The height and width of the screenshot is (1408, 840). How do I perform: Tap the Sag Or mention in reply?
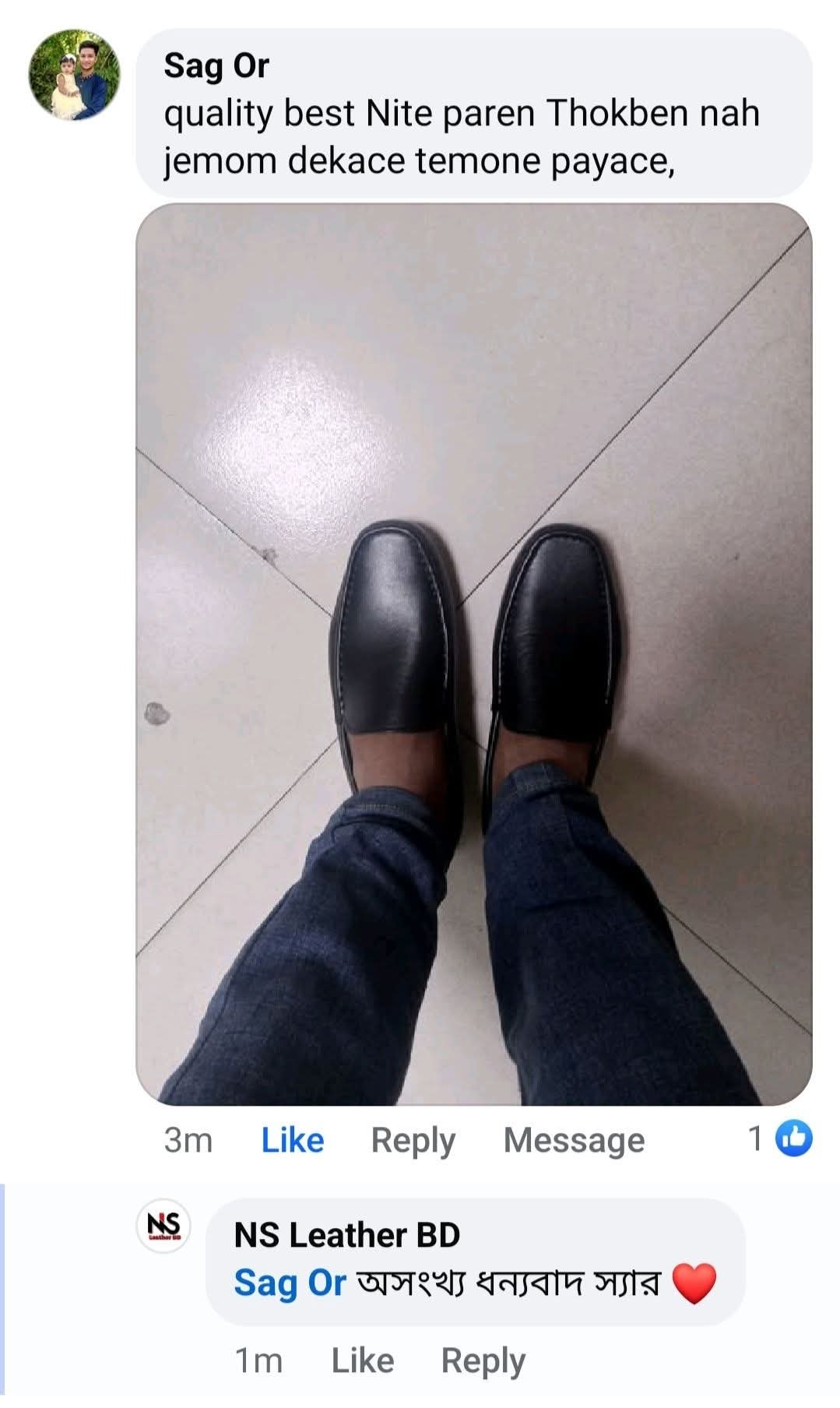(290, 1283)
